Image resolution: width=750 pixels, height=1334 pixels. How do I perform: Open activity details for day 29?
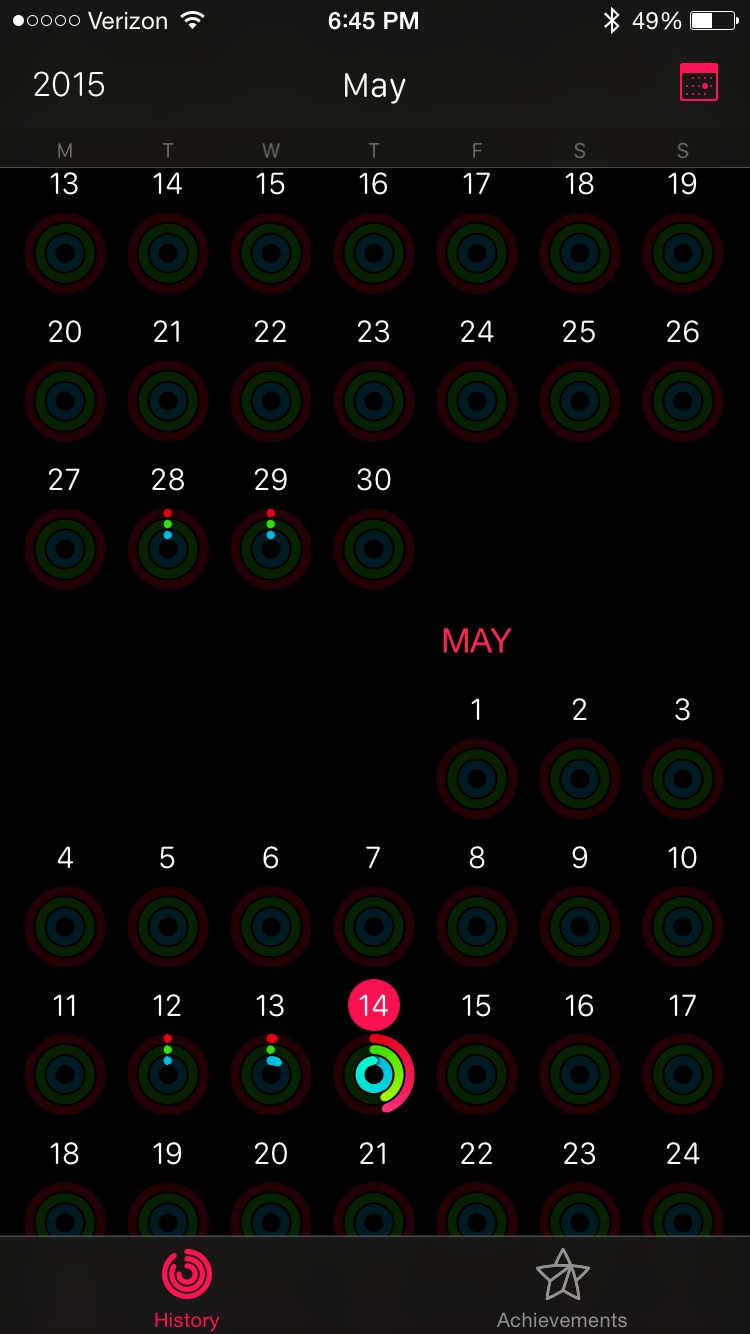tap(271, 548)
